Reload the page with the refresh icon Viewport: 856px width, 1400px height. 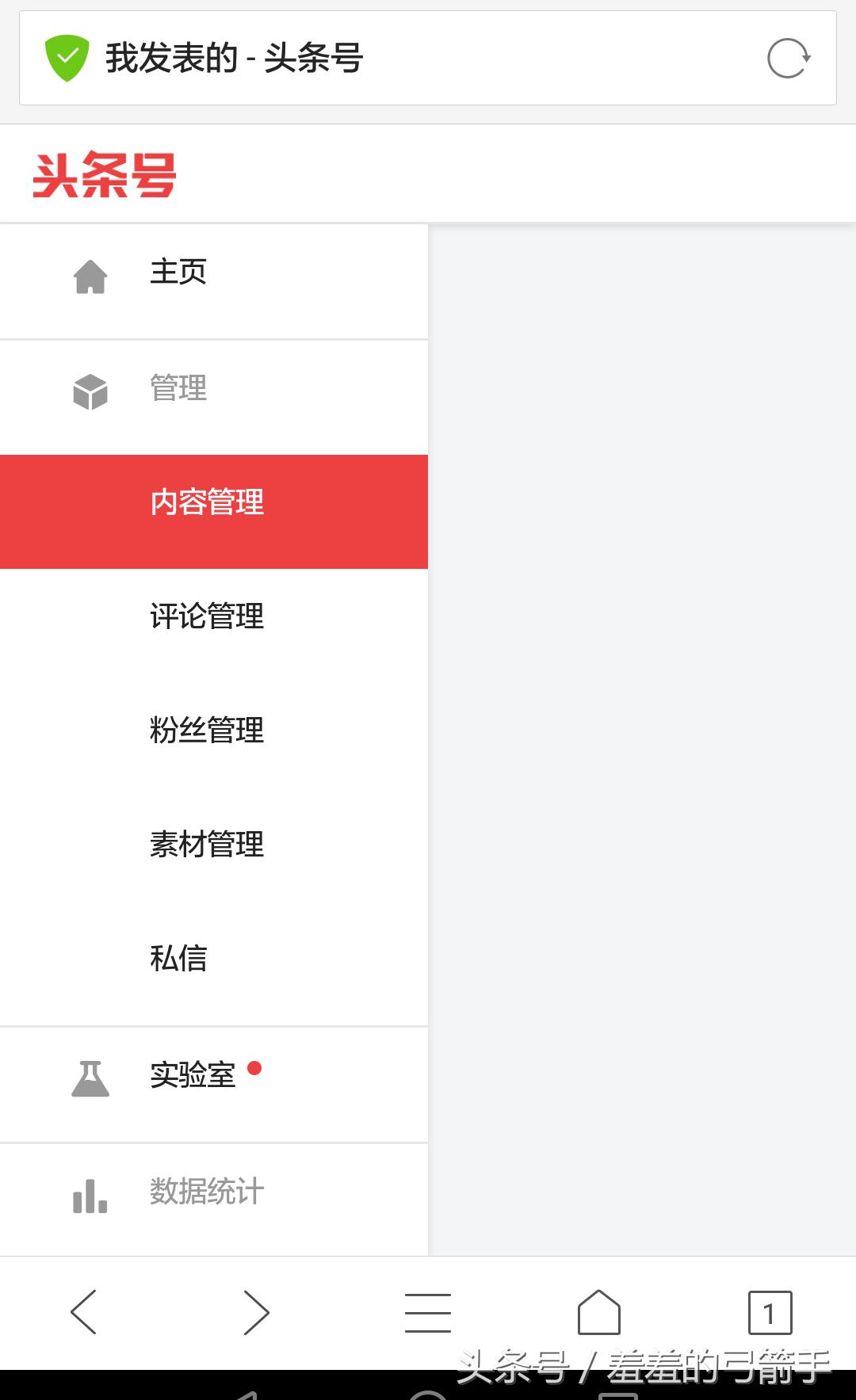[788, 59]
